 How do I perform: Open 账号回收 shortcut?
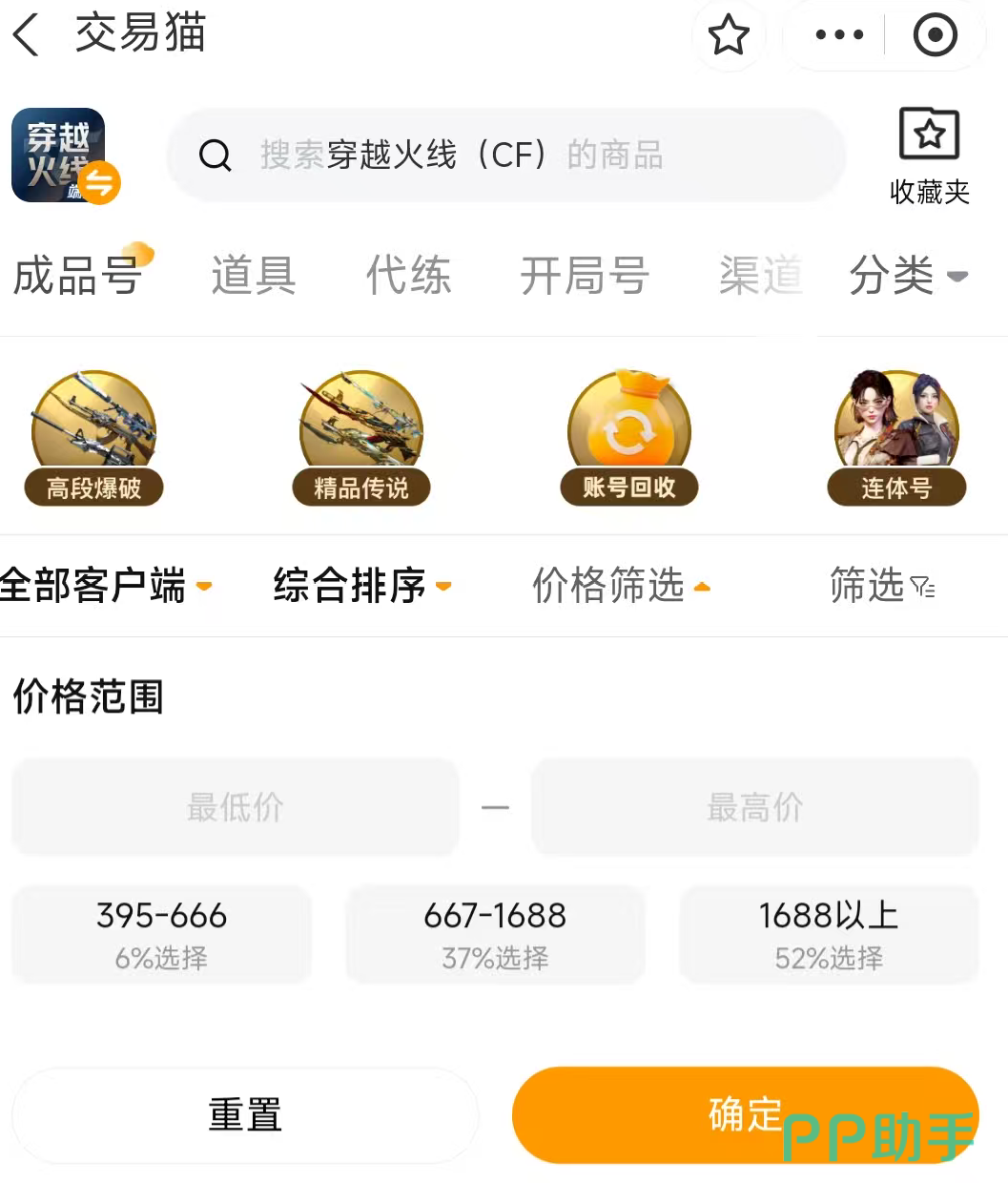pyautogui.click(x=628, y=437)
